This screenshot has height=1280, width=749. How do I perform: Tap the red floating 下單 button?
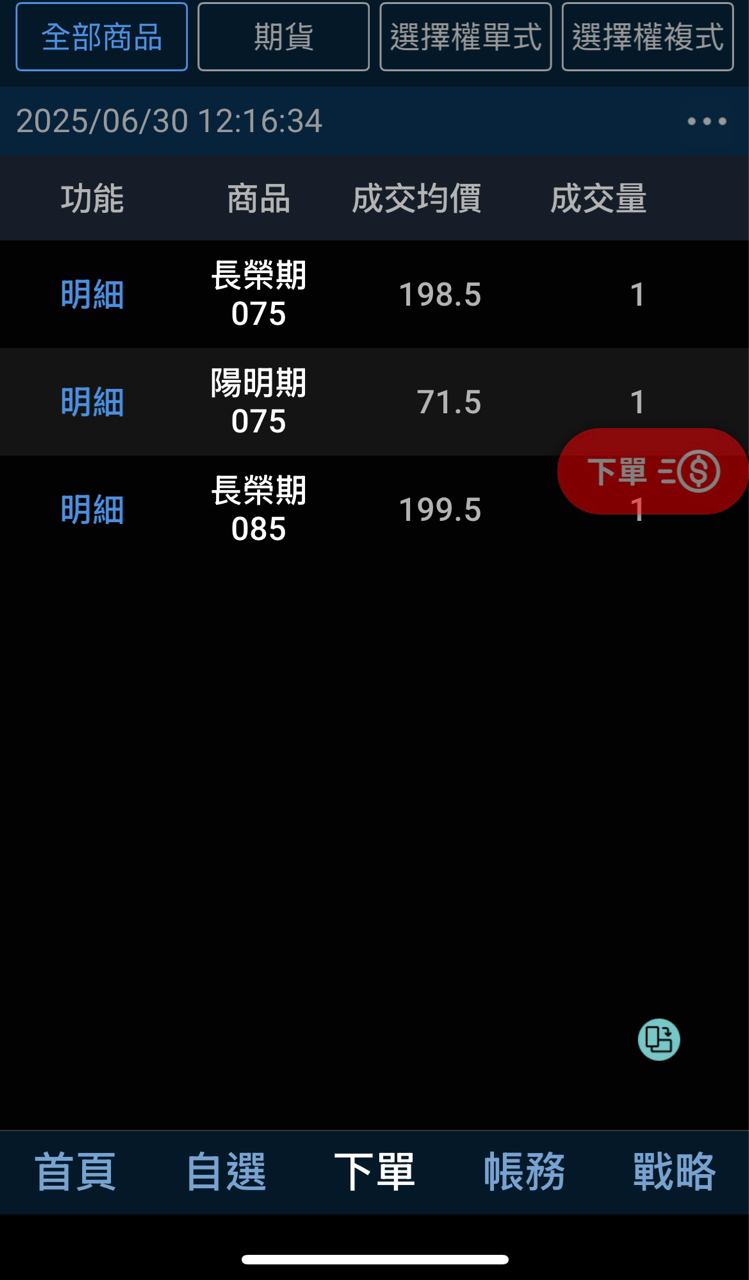tap(652, 471)
